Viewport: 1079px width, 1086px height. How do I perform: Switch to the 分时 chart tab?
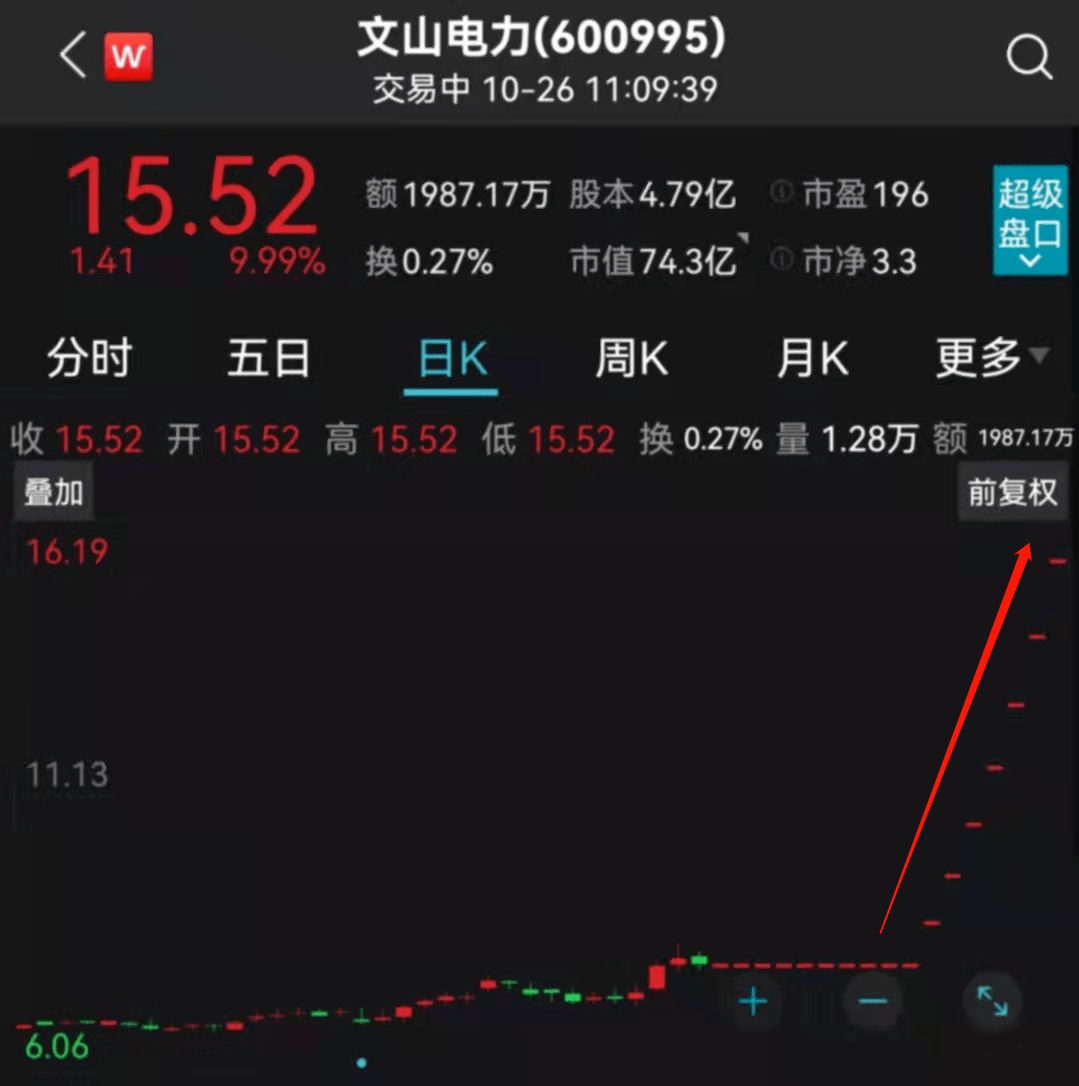click(90, 359)
